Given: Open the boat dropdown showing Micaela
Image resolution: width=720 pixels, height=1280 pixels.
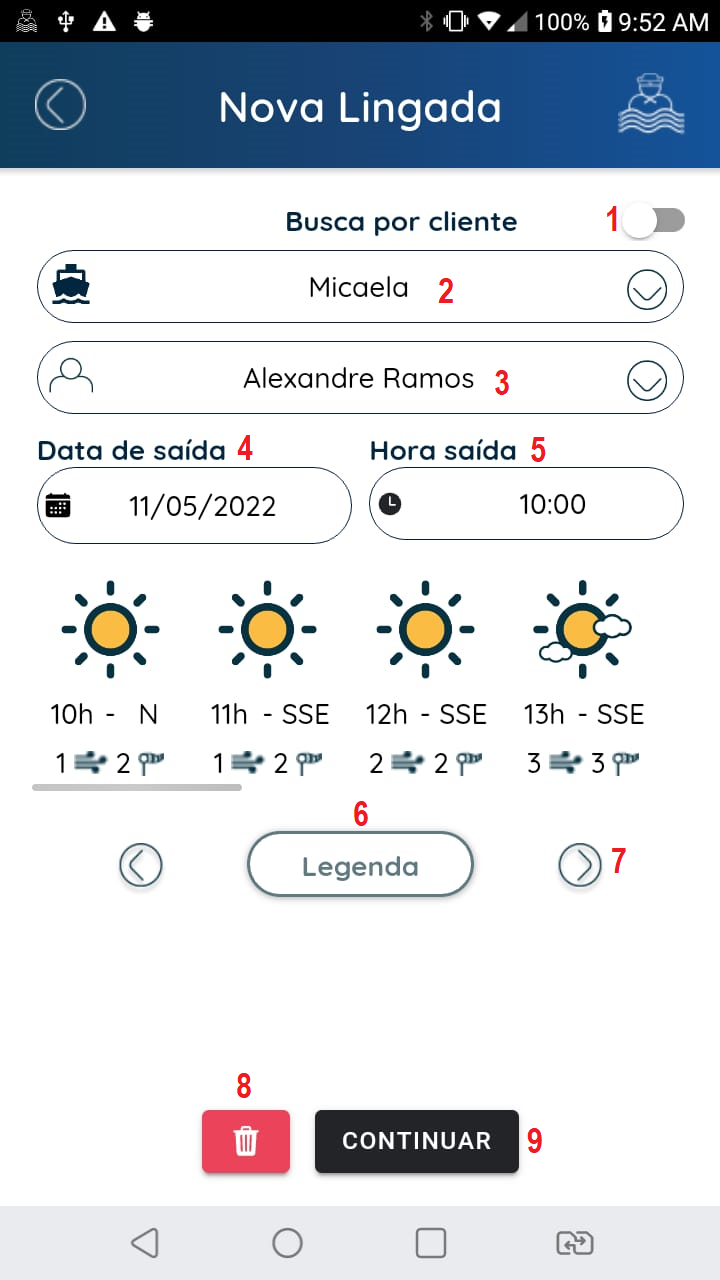Looking at the screenshot, I should tap(360, 287).
